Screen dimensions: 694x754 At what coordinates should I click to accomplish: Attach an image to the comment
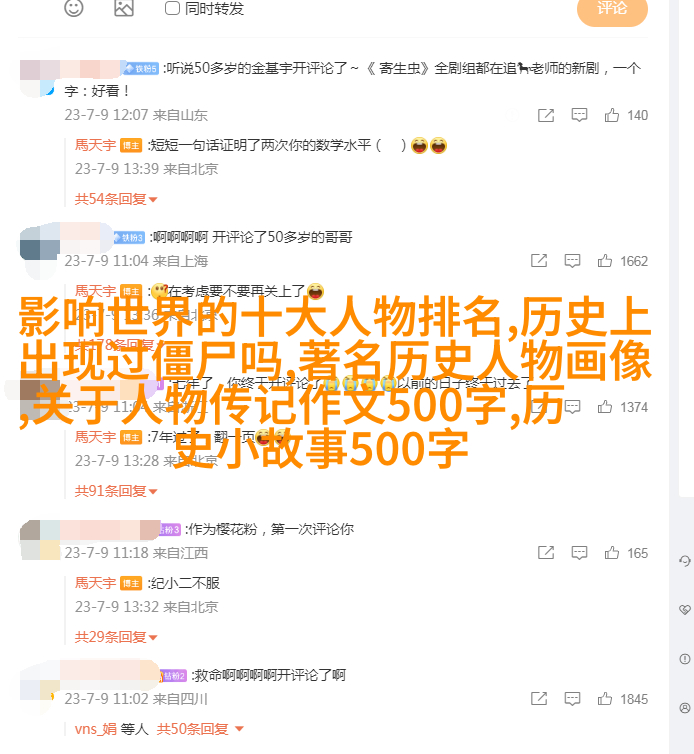123,8
